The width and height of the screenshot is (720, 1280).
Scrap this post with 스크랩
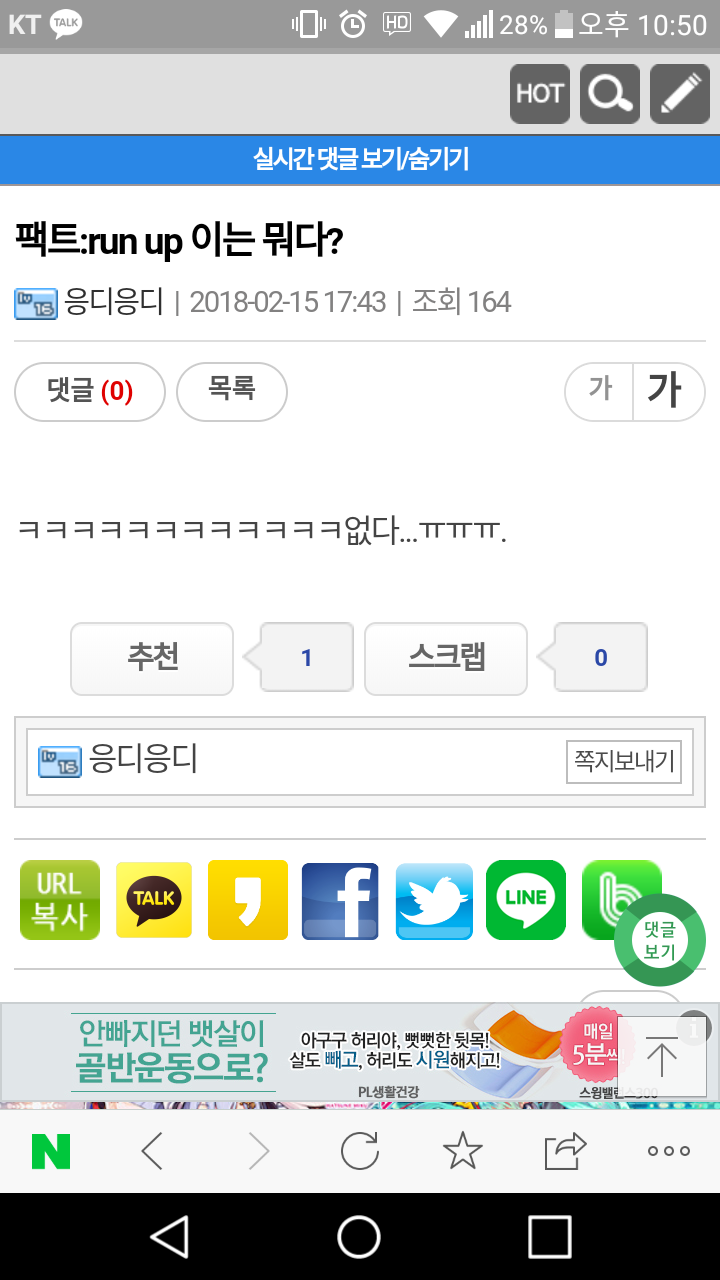tap(446, 658)
